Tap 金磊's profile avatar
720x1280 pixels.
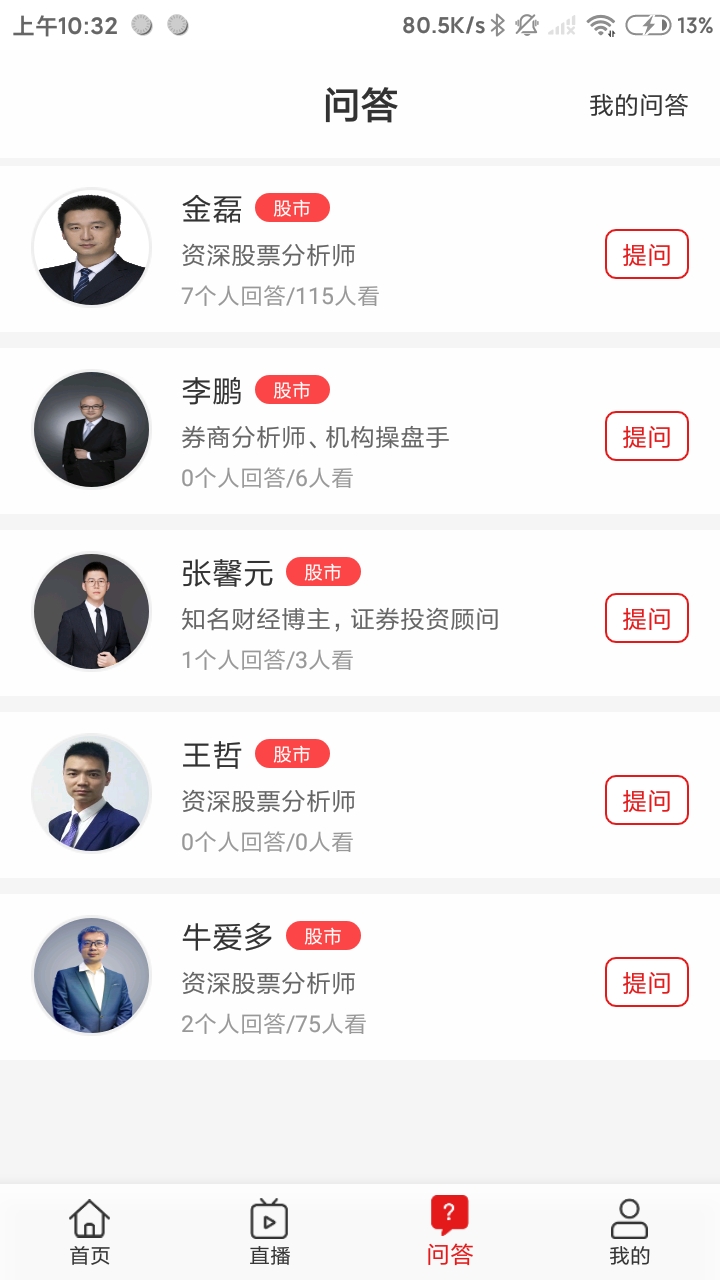(x=91, y=248)
